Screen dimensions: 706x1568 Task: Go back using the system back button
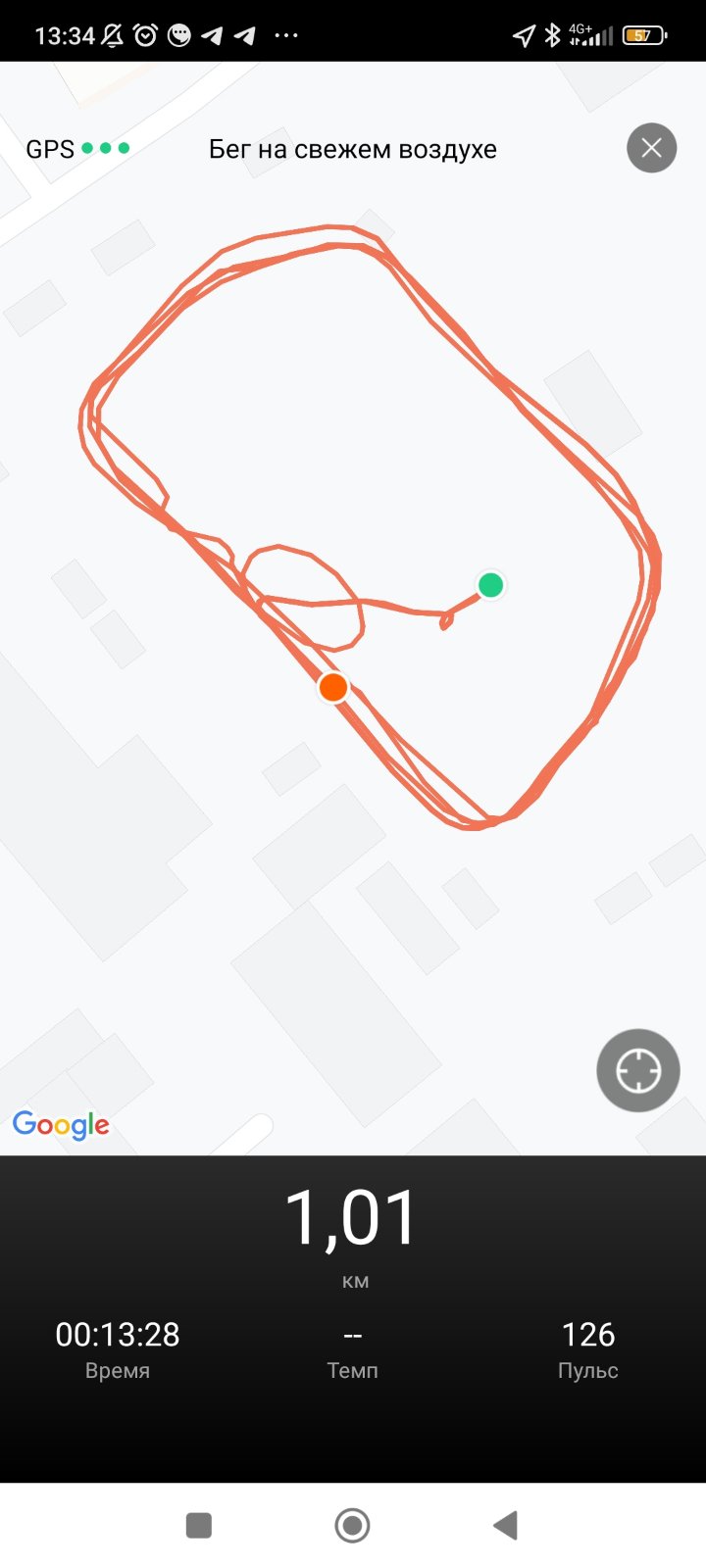click(505, 1525)
